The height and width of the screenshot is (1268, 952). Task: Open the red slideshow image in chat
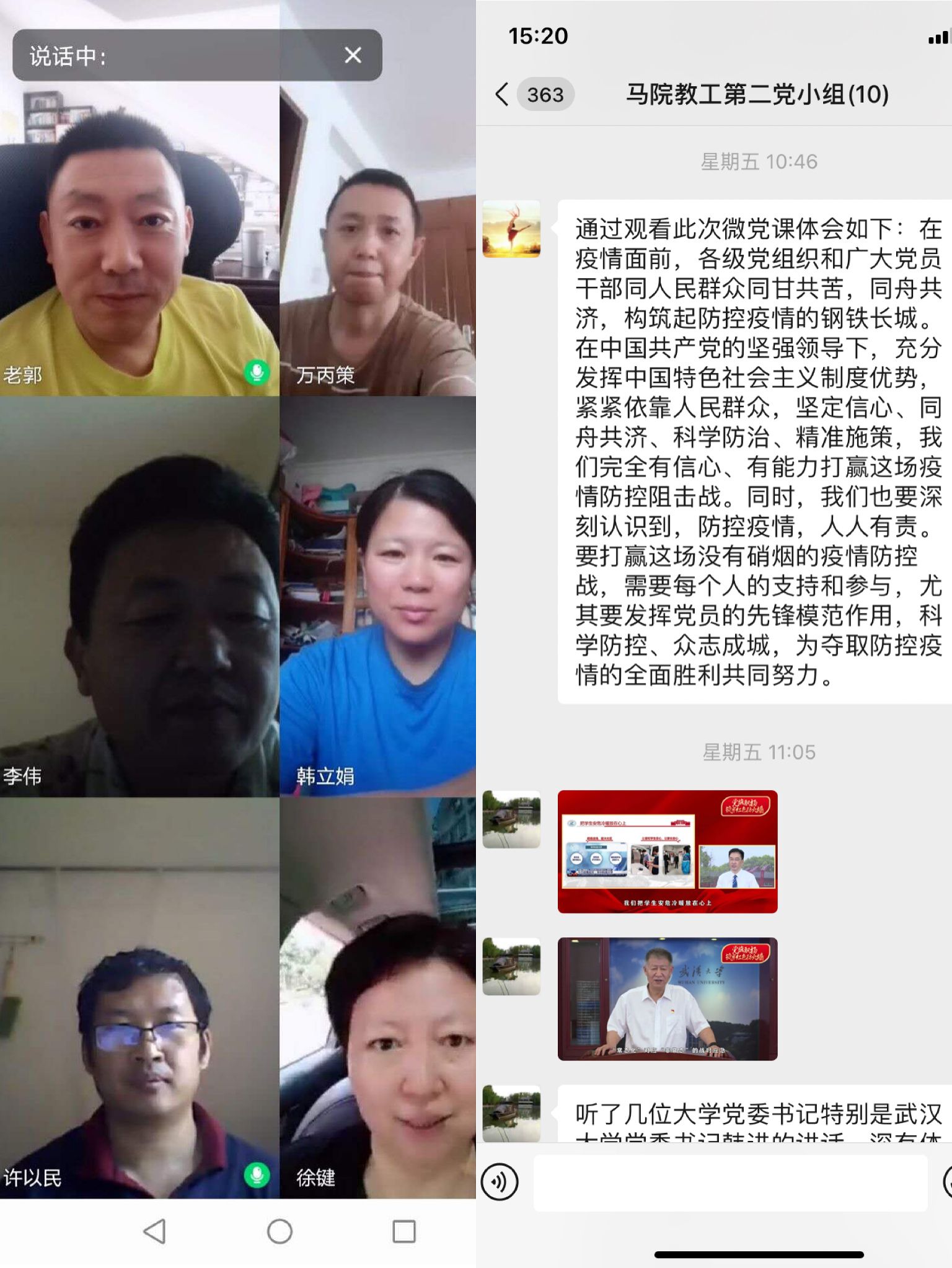pyautogui.click(x=668, y=852)
